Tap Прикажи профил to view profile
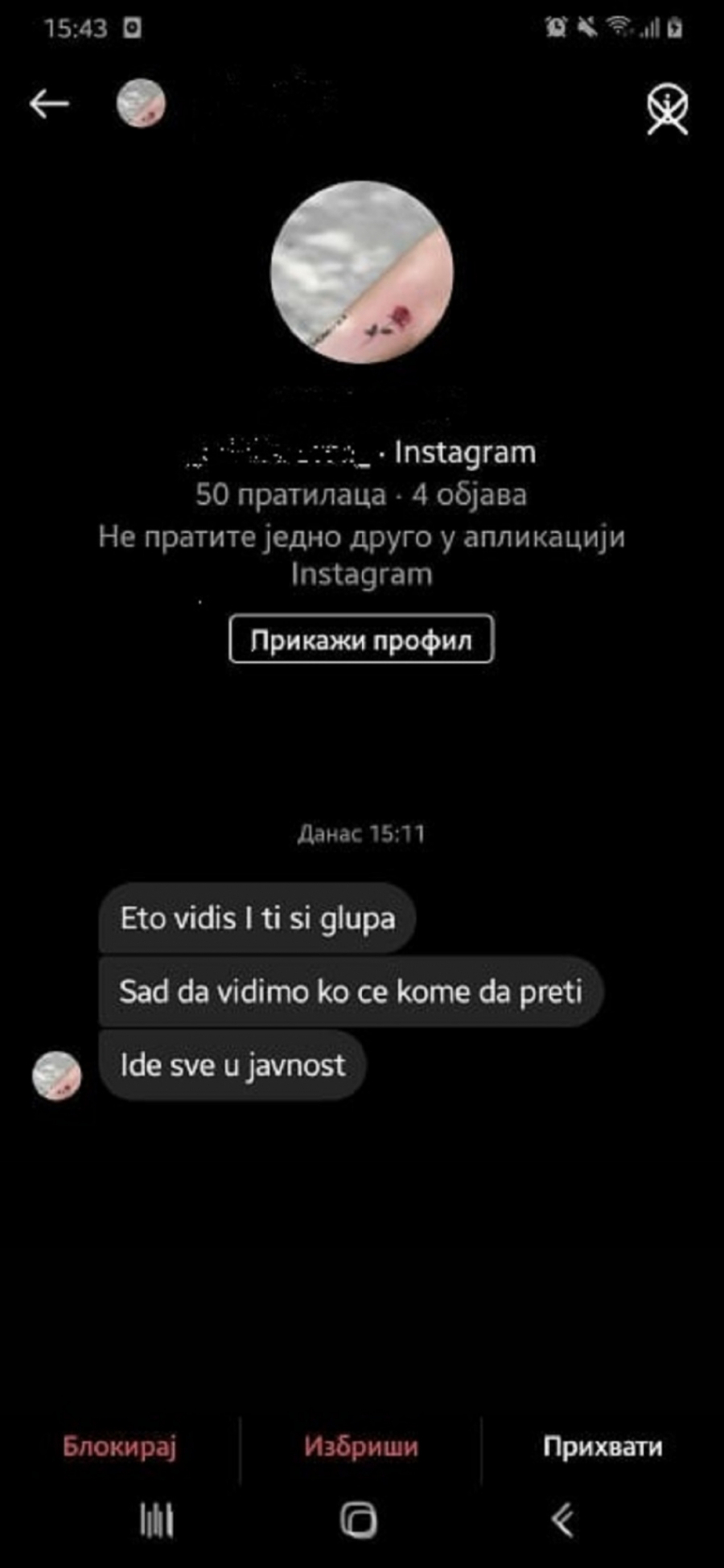The width and height of the screenshot is (724, 1568). coord(361,640)
